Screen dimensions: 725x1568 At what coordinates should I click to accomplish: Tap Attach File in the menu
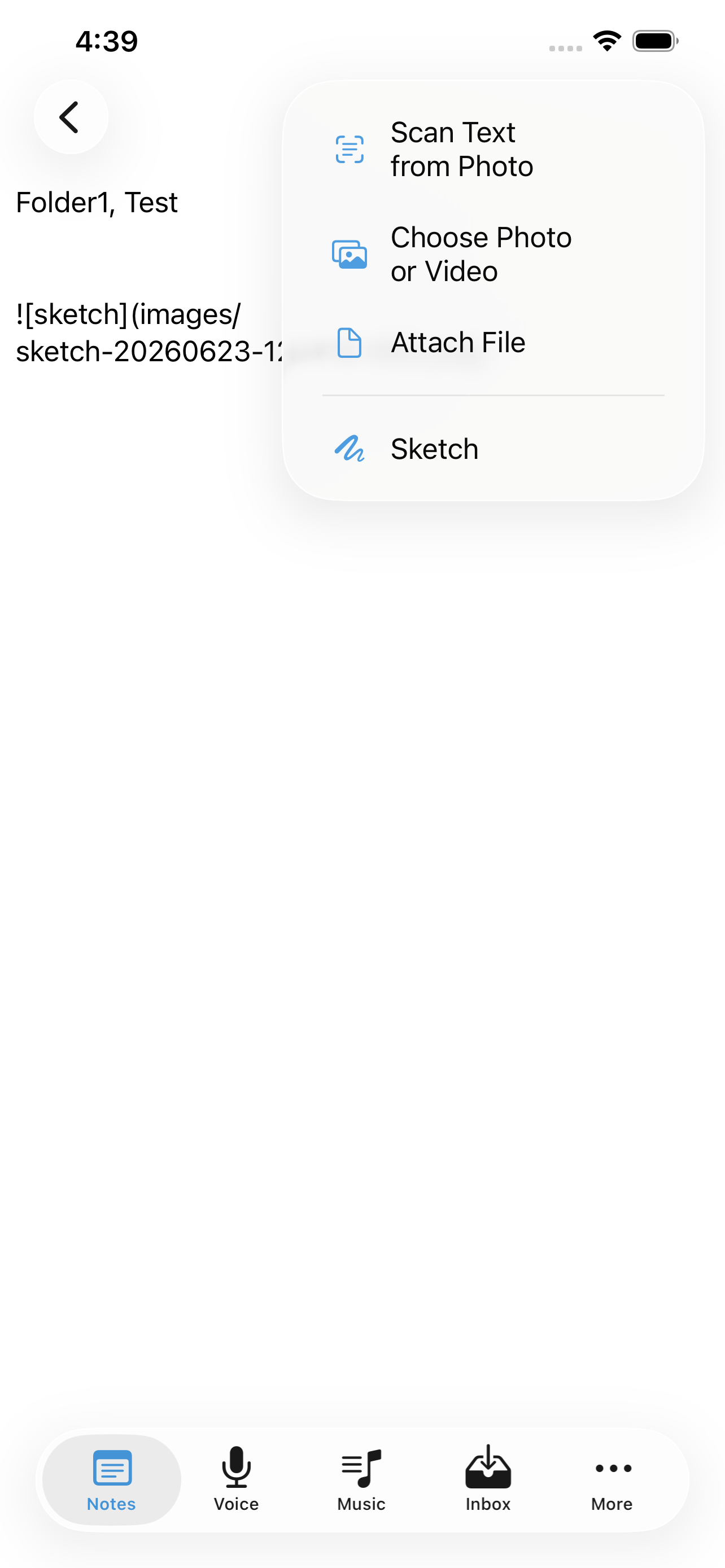click(x=493, y=343)
